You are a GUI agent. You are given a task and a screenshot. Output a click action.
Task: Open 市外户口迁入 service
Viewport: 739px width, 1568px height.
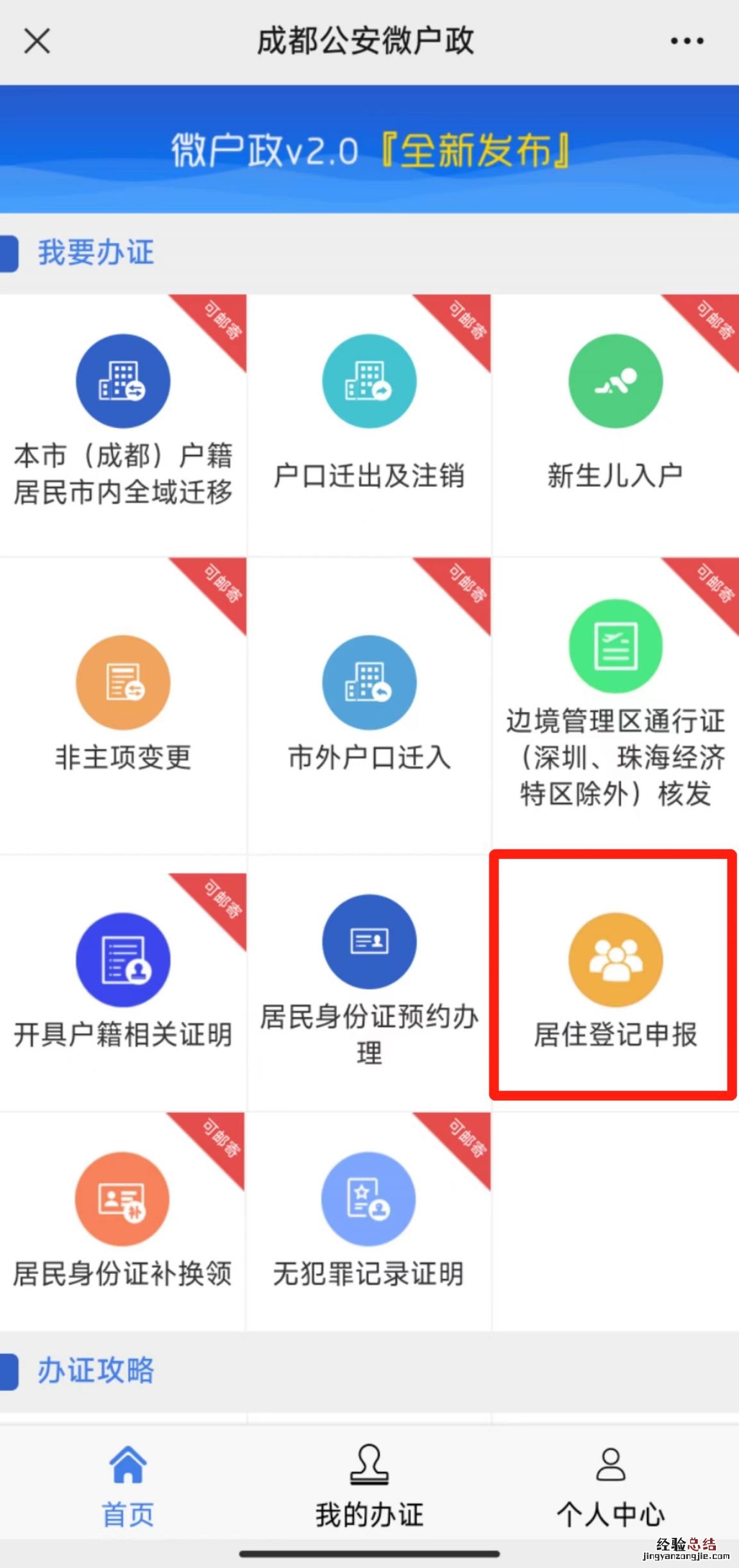(x=369, y=706)
